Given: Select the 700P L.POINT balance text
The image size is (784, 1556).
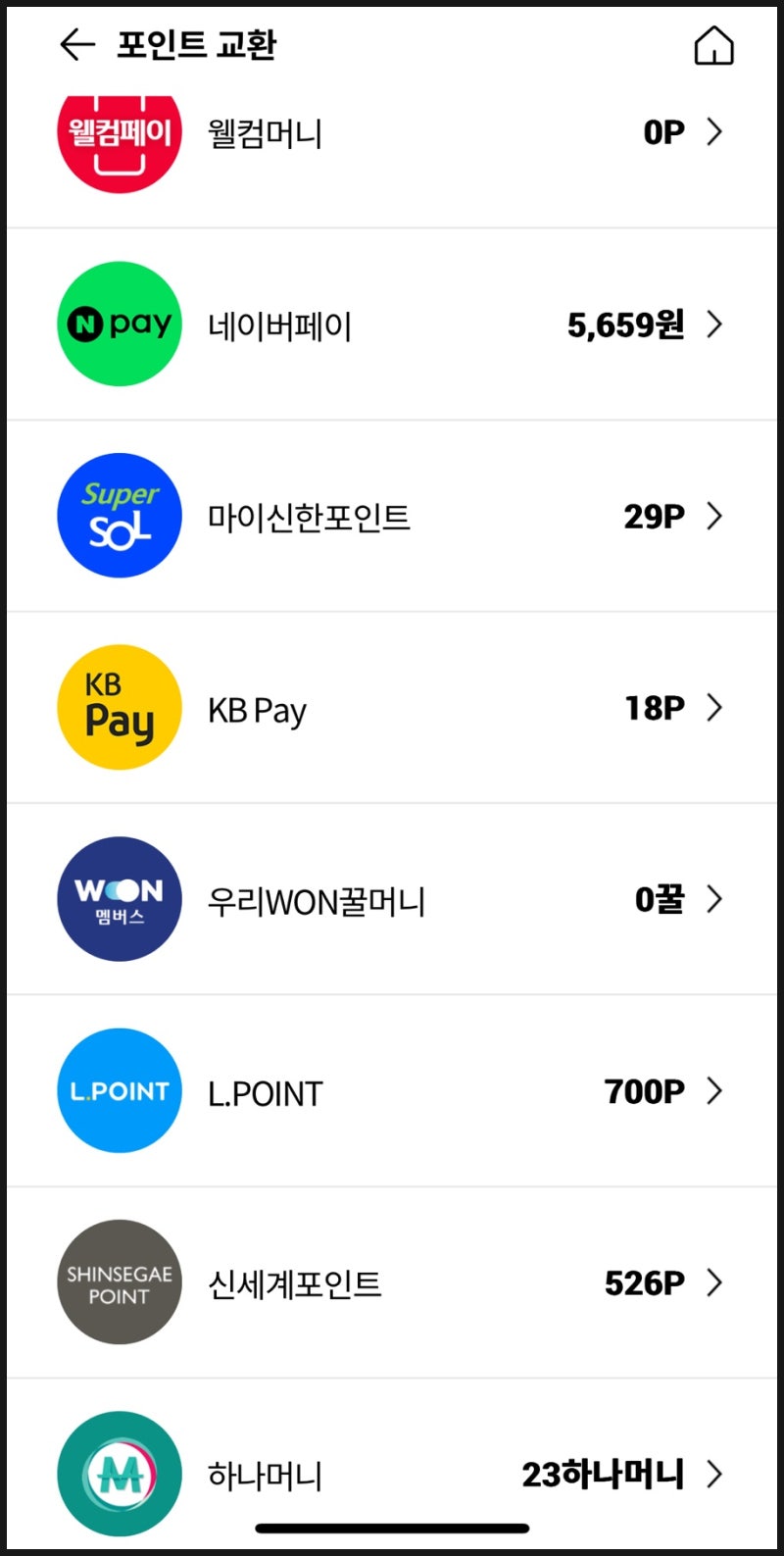Looking at the screenshot, I should (646, 1090).
